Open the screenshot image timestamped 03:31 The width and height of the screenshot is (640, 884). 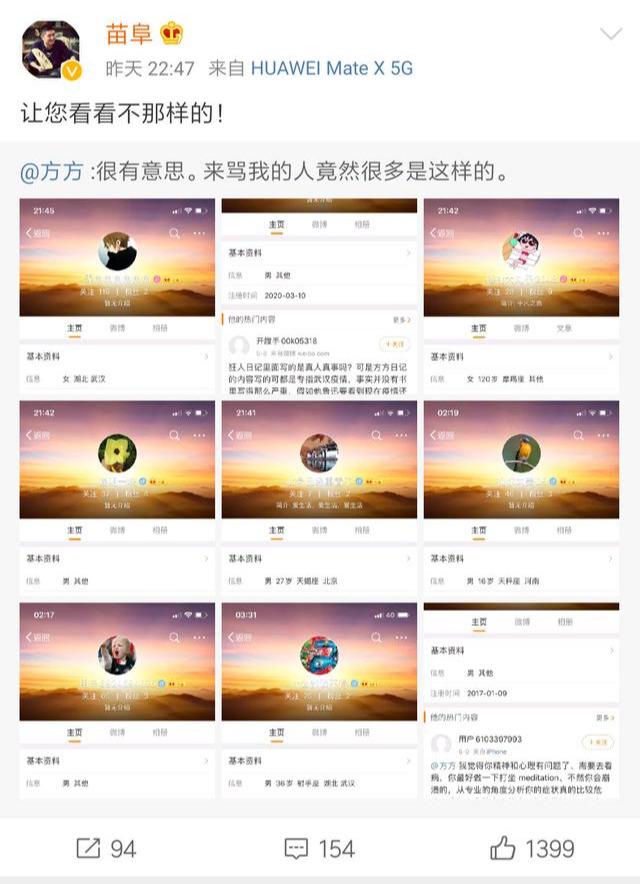coord(319,700)
